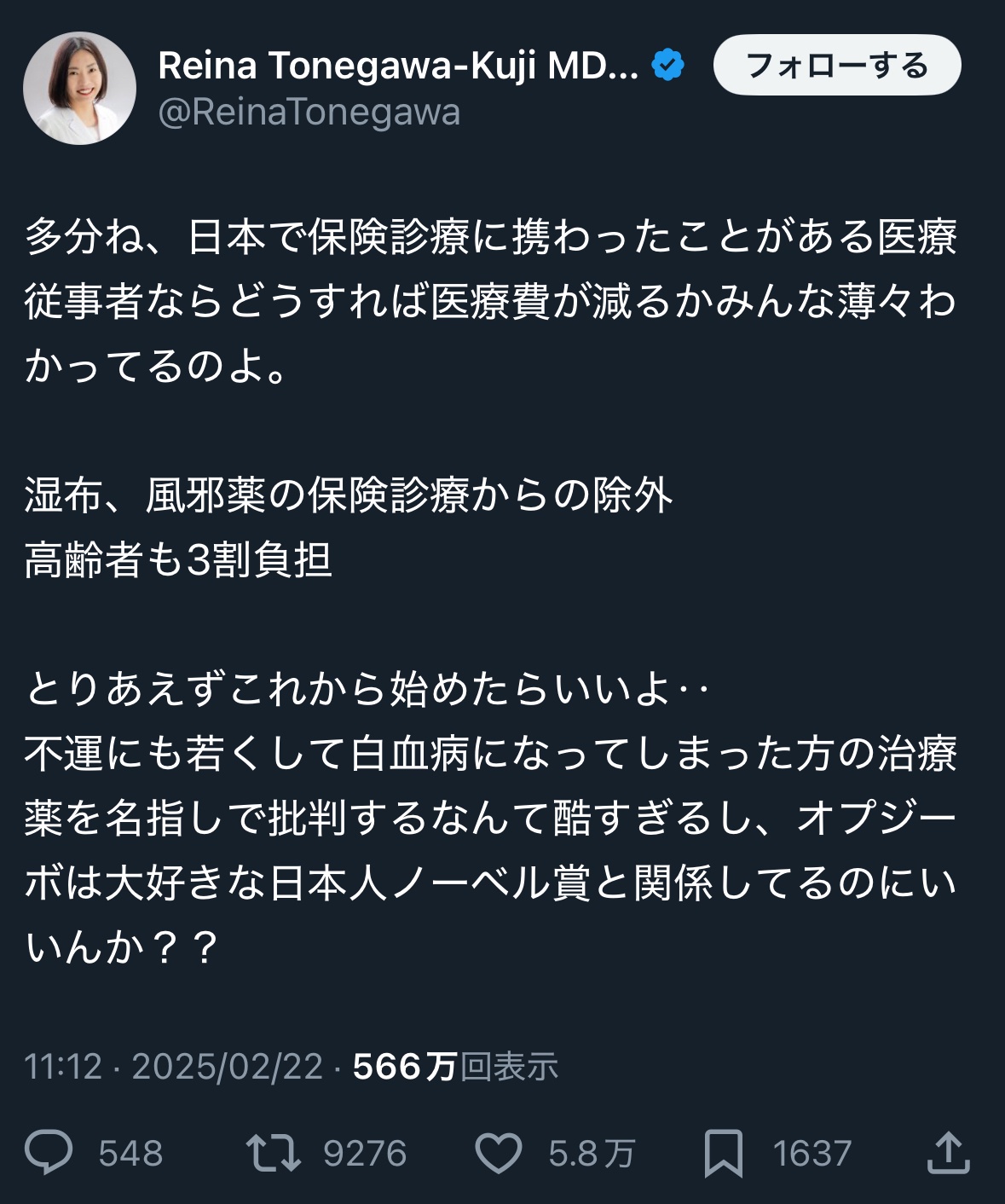Bookmark this post

[x=724, y=1153]
